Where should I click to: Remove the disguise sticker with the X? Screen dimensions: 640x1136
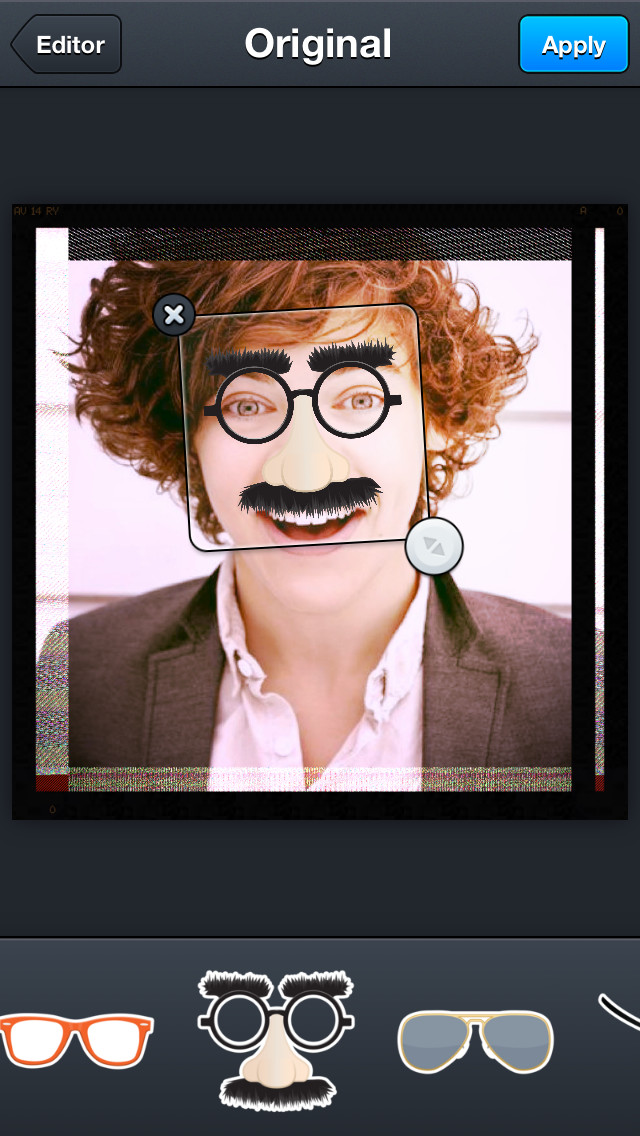(174, 315)
